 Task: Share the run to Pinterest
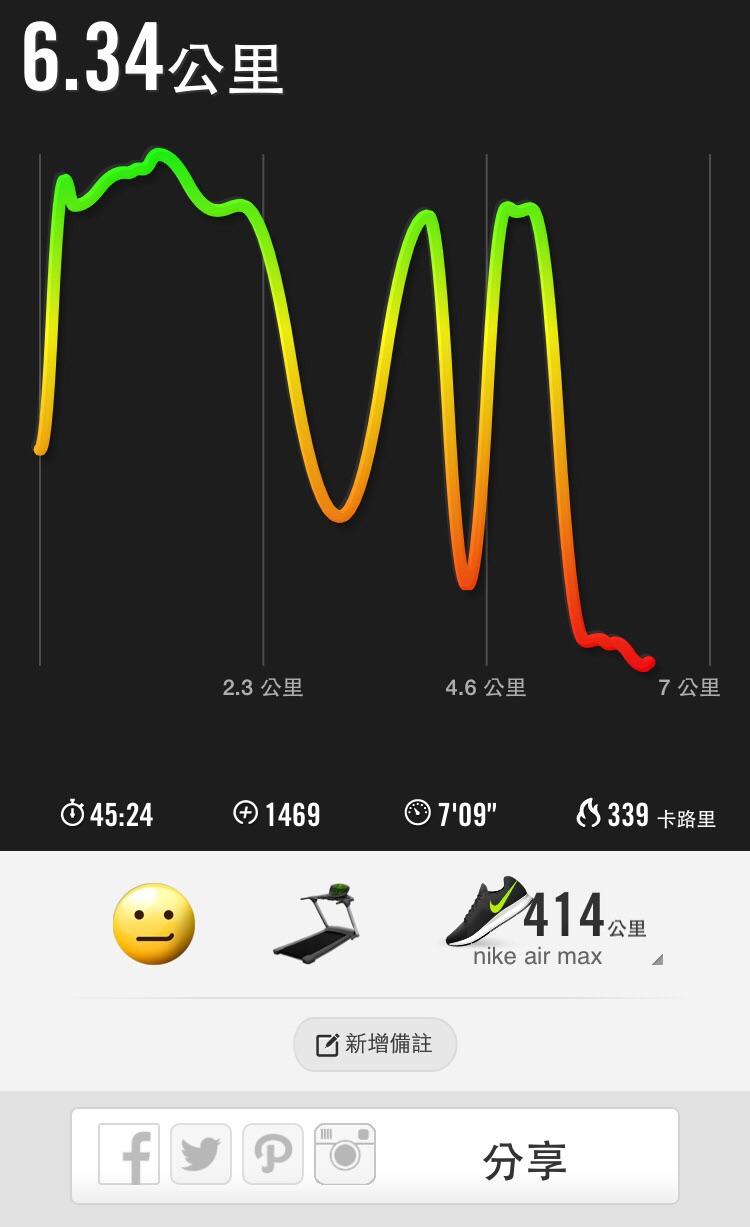coord(273,1154)
